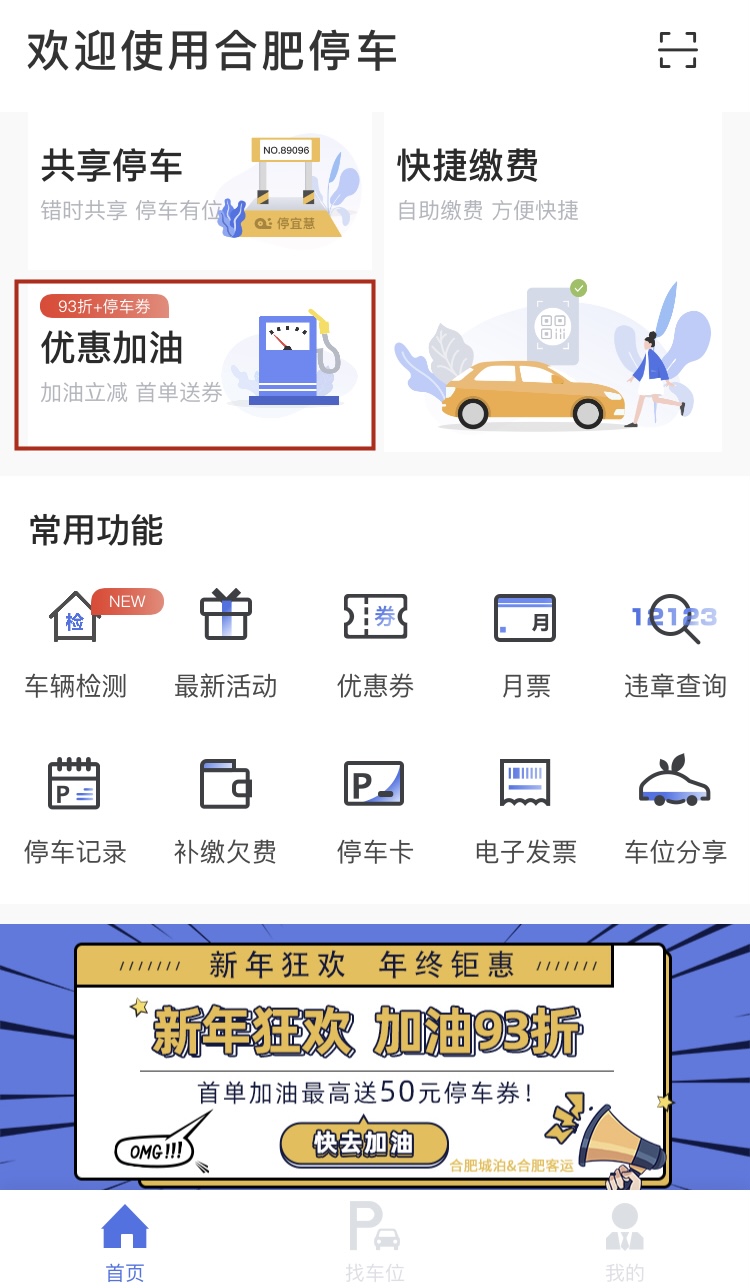Open 车辆检测
The width and height of the screenshot is (750, 1288).
pos(76,642)
